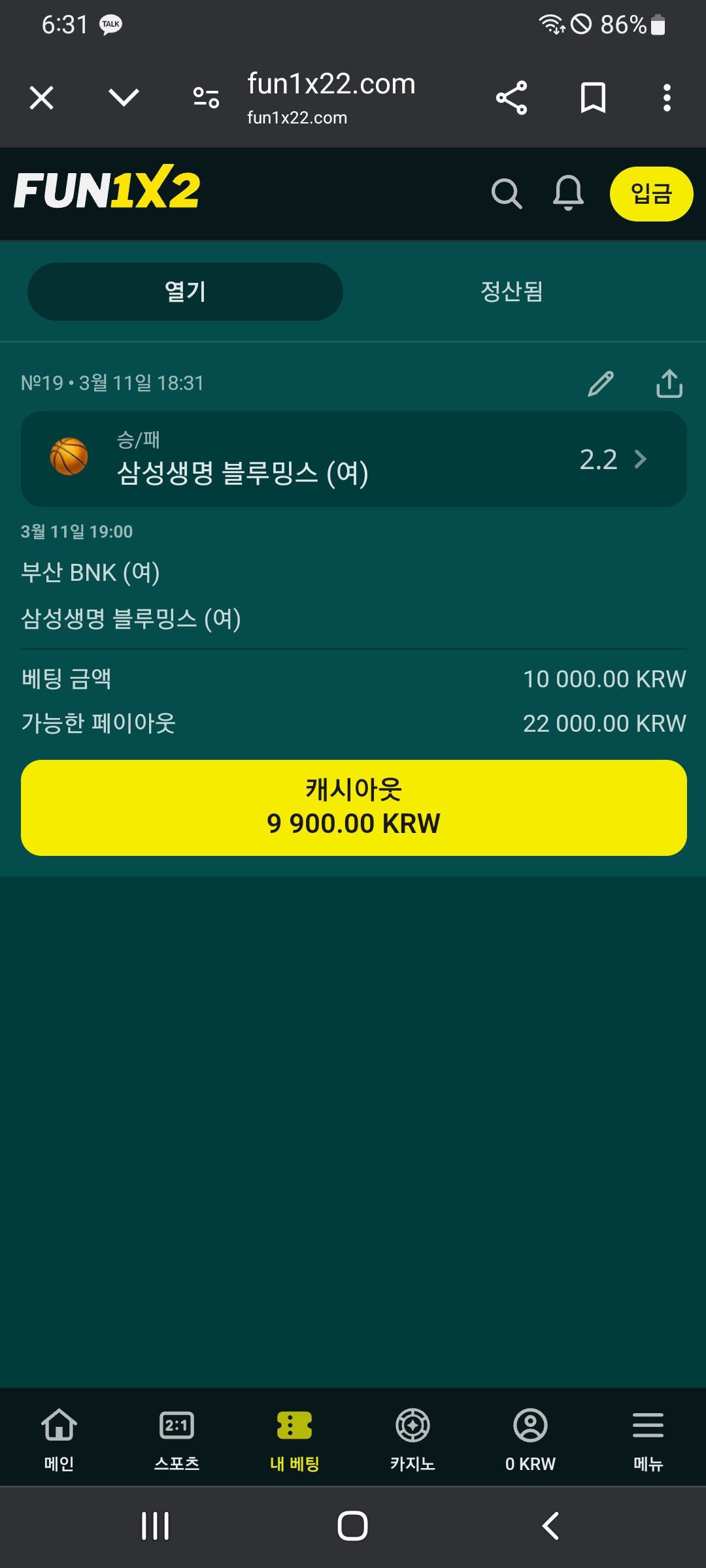Open the search magnifier icon

click(x=507, y=193)
